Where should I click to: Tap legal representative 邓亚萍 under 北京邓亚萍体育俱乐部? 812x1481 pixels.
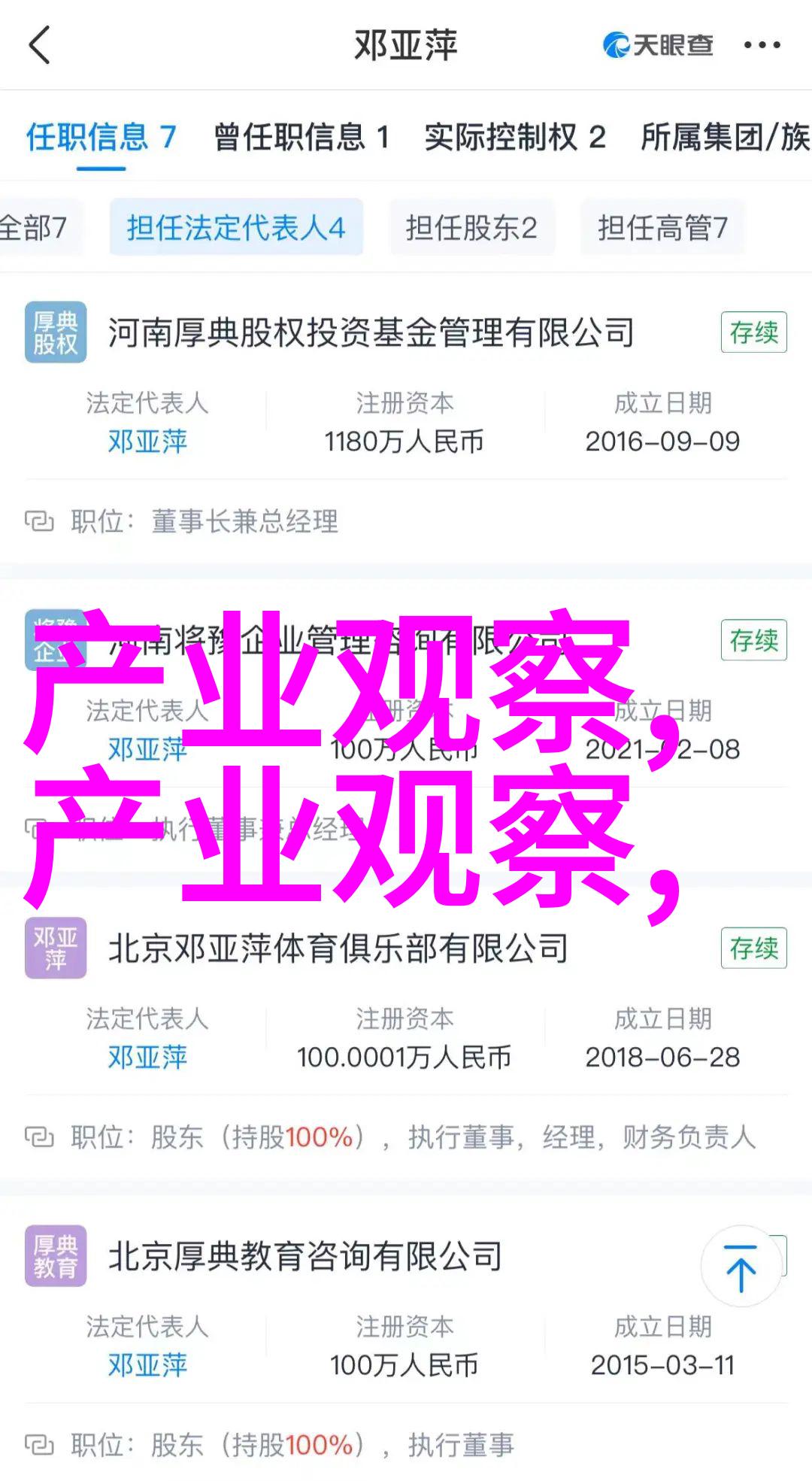[x=147, y=1058]
